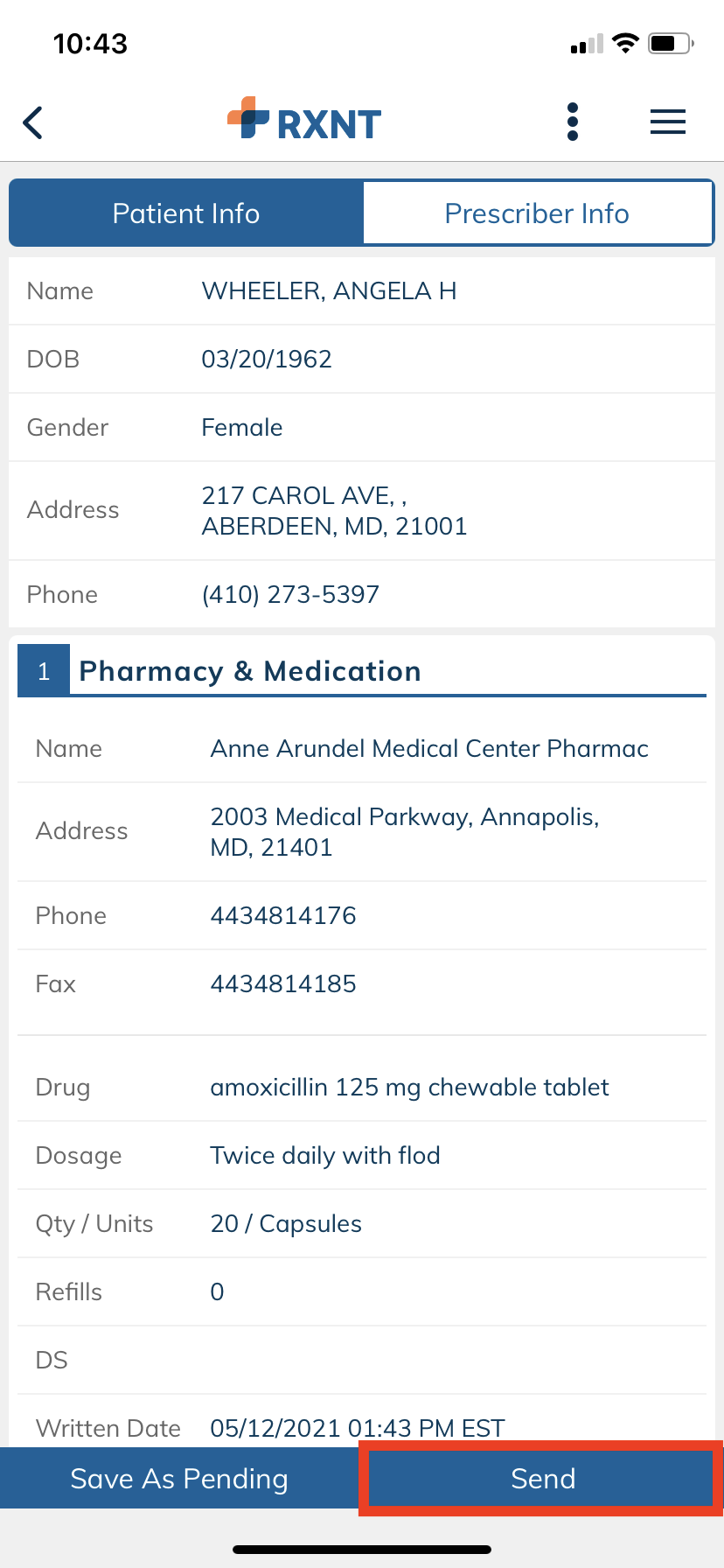Screen dimensions: 724x1568
Task: Go back using the arrow icon
Action: tap(33, 122)
